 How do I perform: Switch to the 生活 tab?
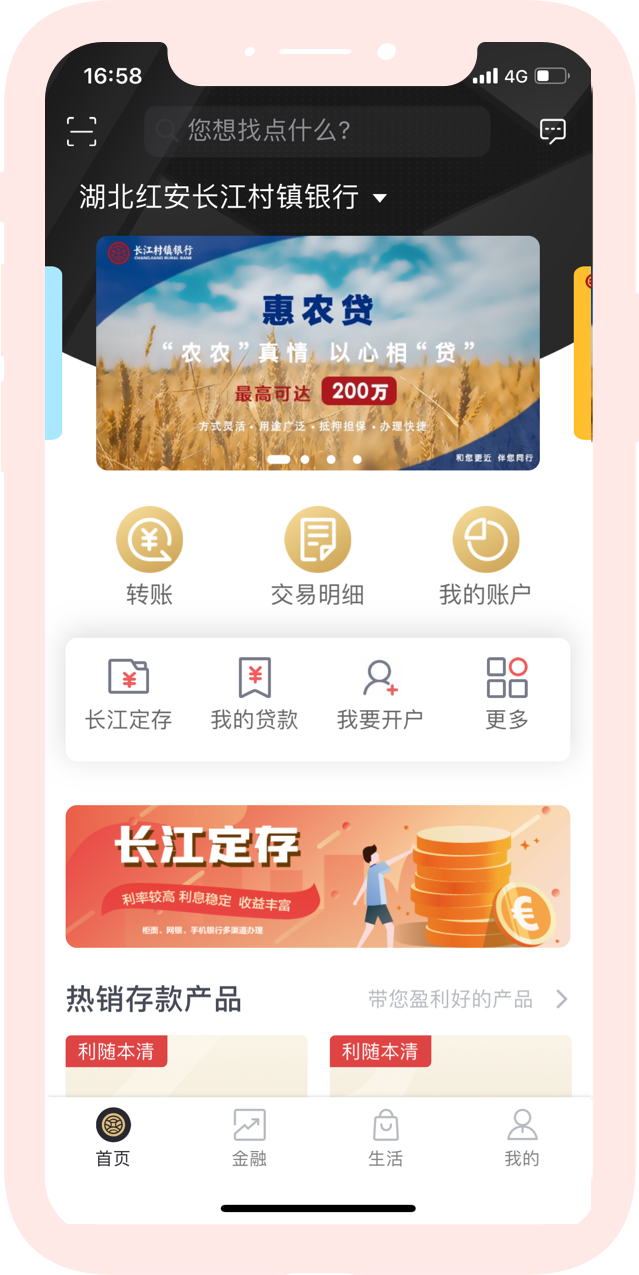pos(385,1137)
